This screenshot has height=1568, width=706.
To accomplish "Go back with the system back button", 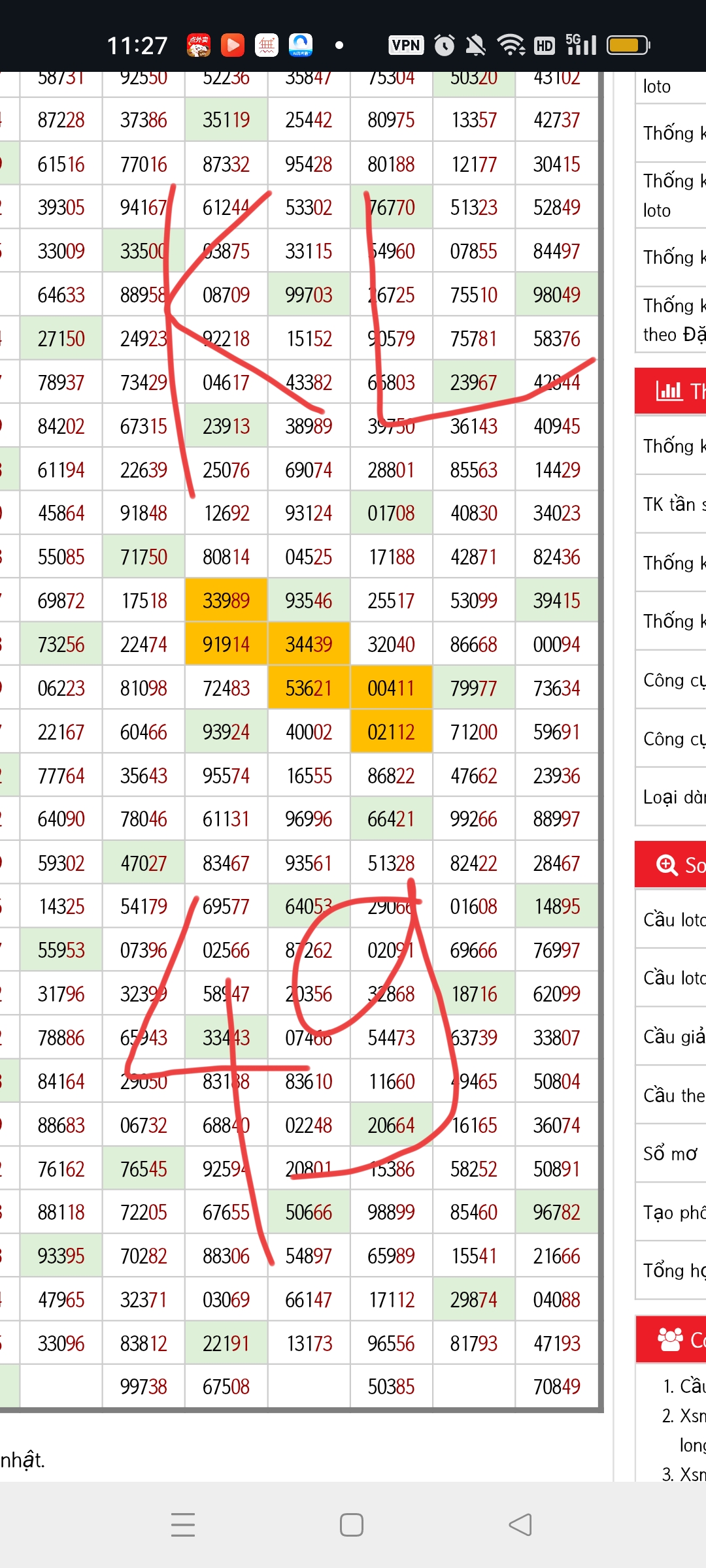I will point(520,1526).
